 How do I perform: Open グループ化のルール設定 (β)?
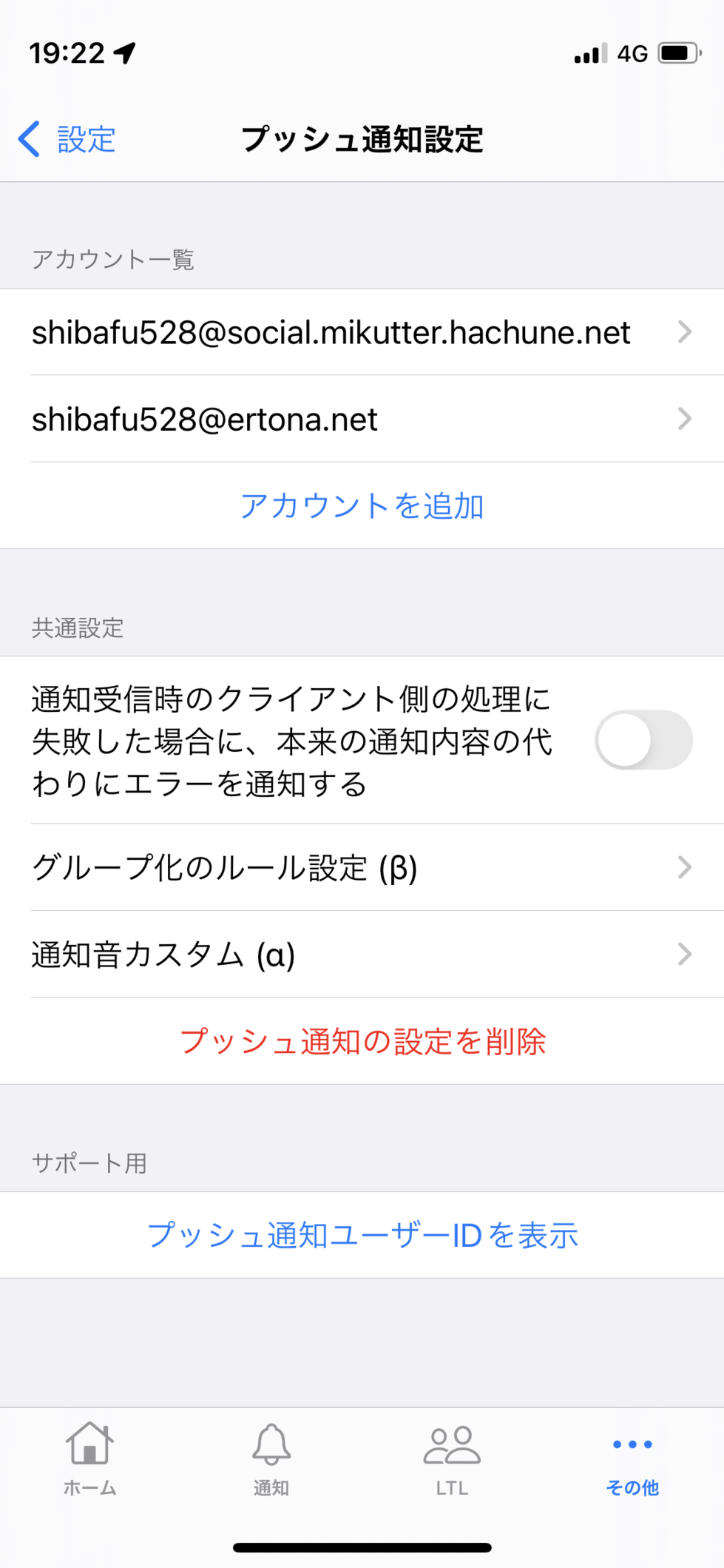[x=362, y=867]
